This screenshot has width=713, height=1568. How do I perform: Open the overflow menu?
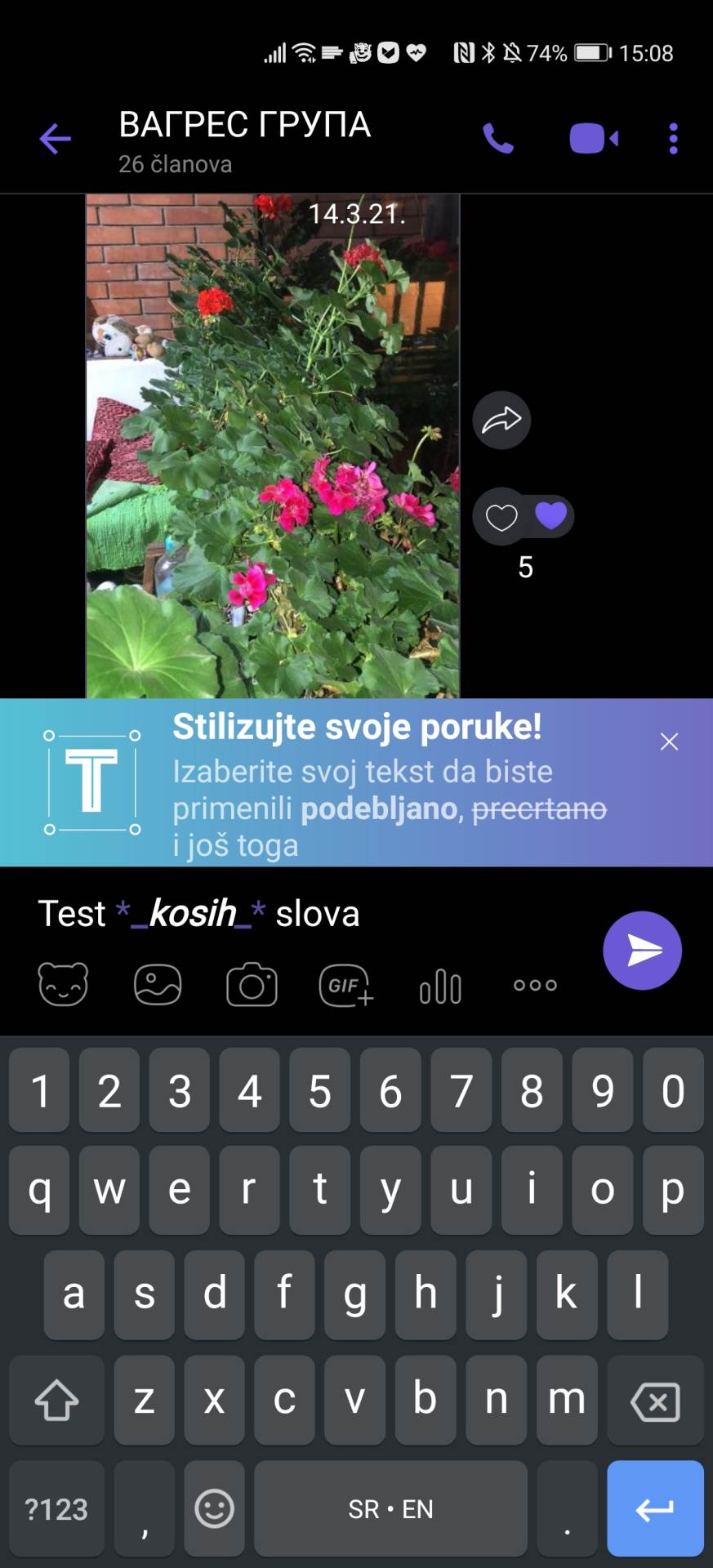tap(673, 139)
